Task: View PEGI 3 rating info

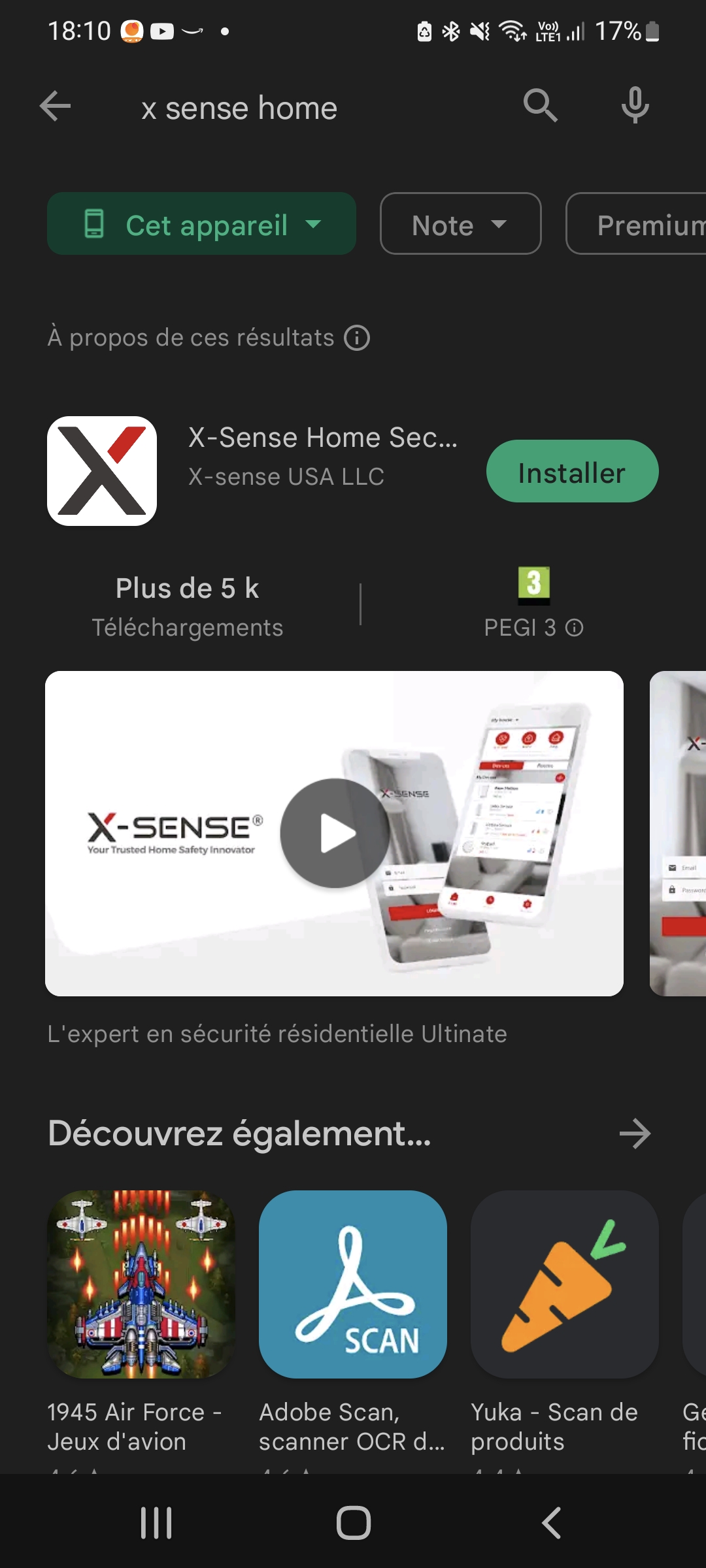Action: 574,628
